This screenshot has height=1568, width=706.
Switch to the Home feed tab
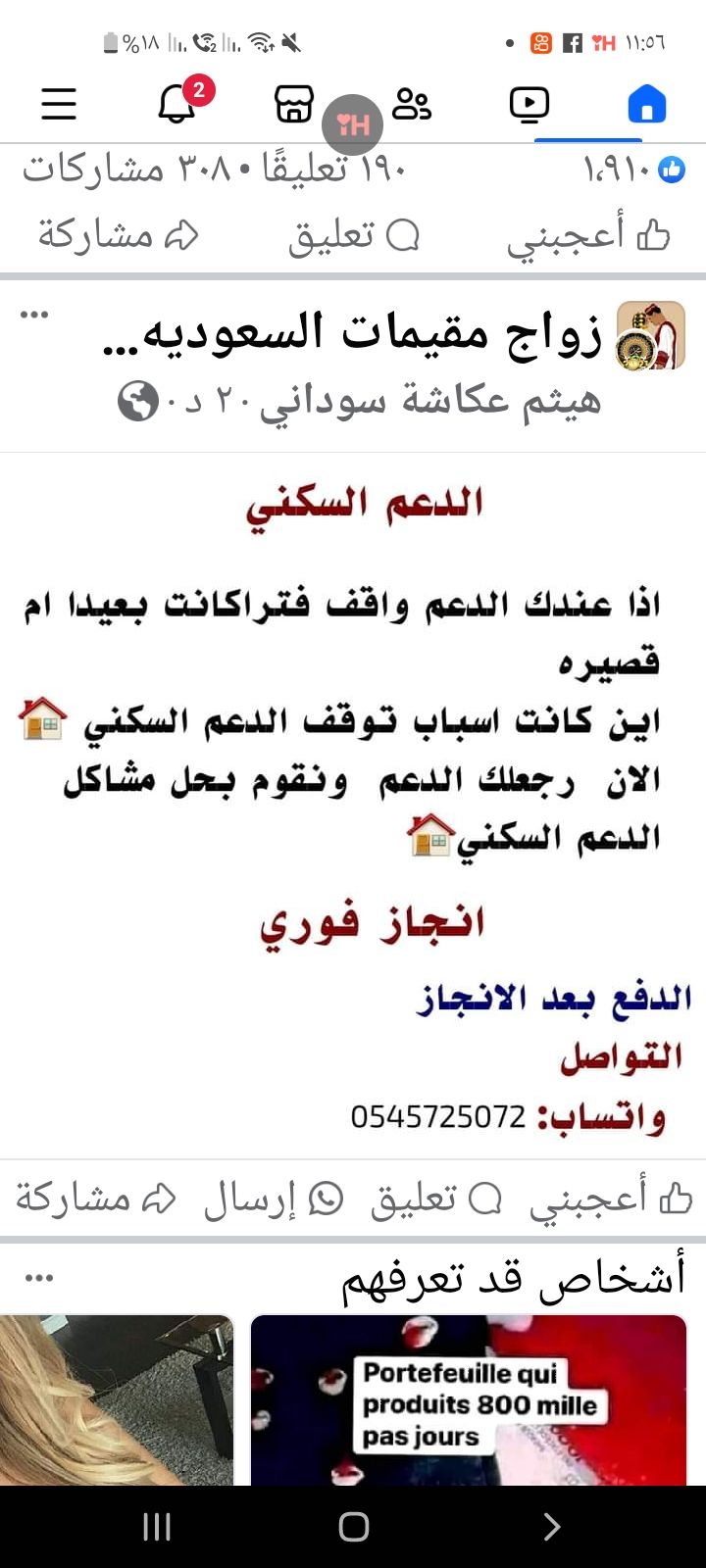pos(647,104)
